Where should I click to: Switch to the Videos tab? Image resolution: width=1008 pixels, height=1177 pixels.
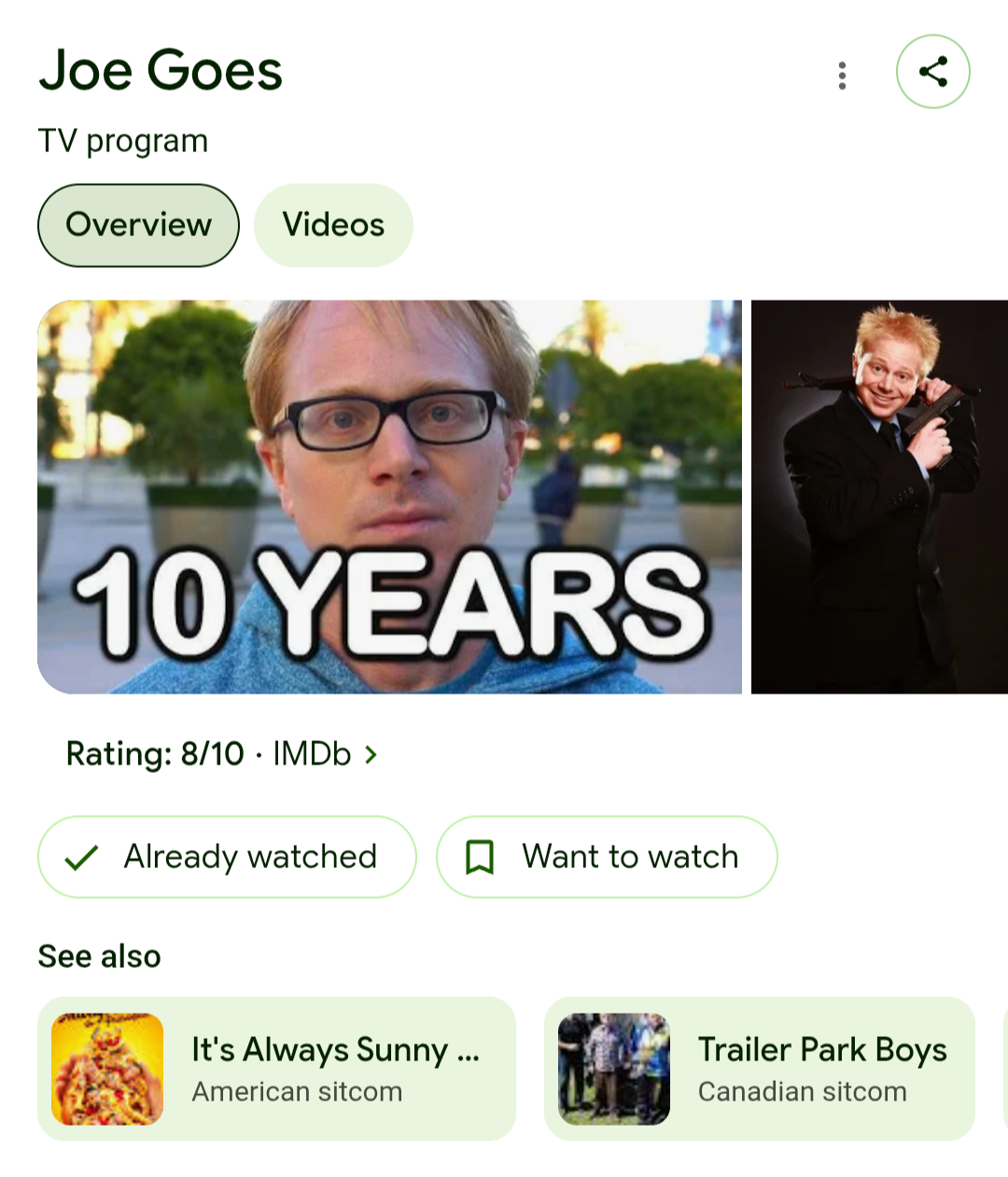[333, 225]
